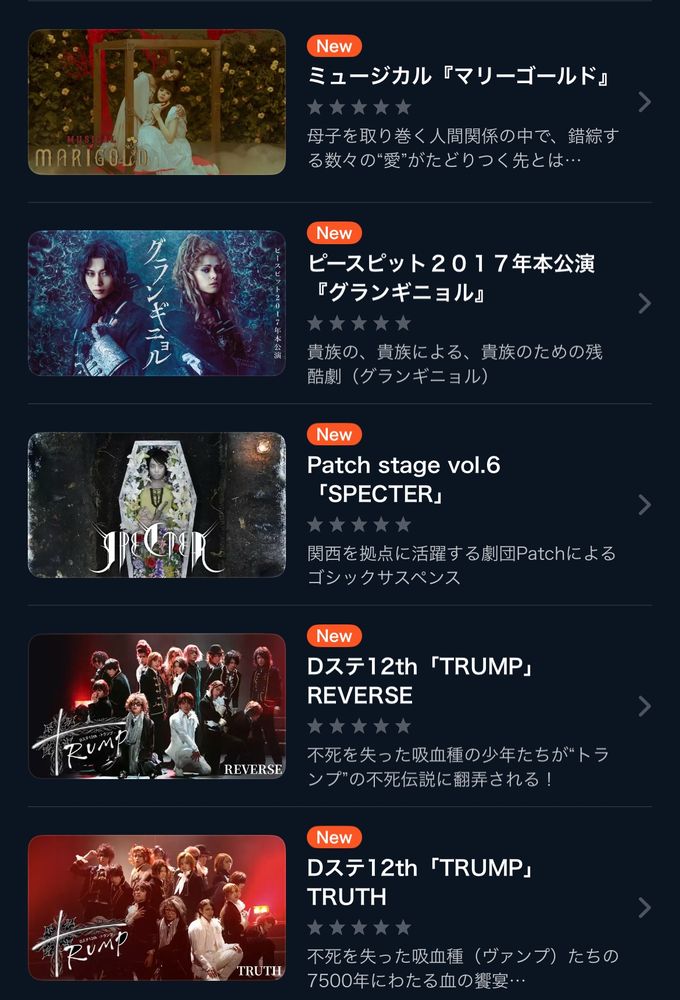Select the『グランギニョル』stage show row

click(x=450, y=279)
